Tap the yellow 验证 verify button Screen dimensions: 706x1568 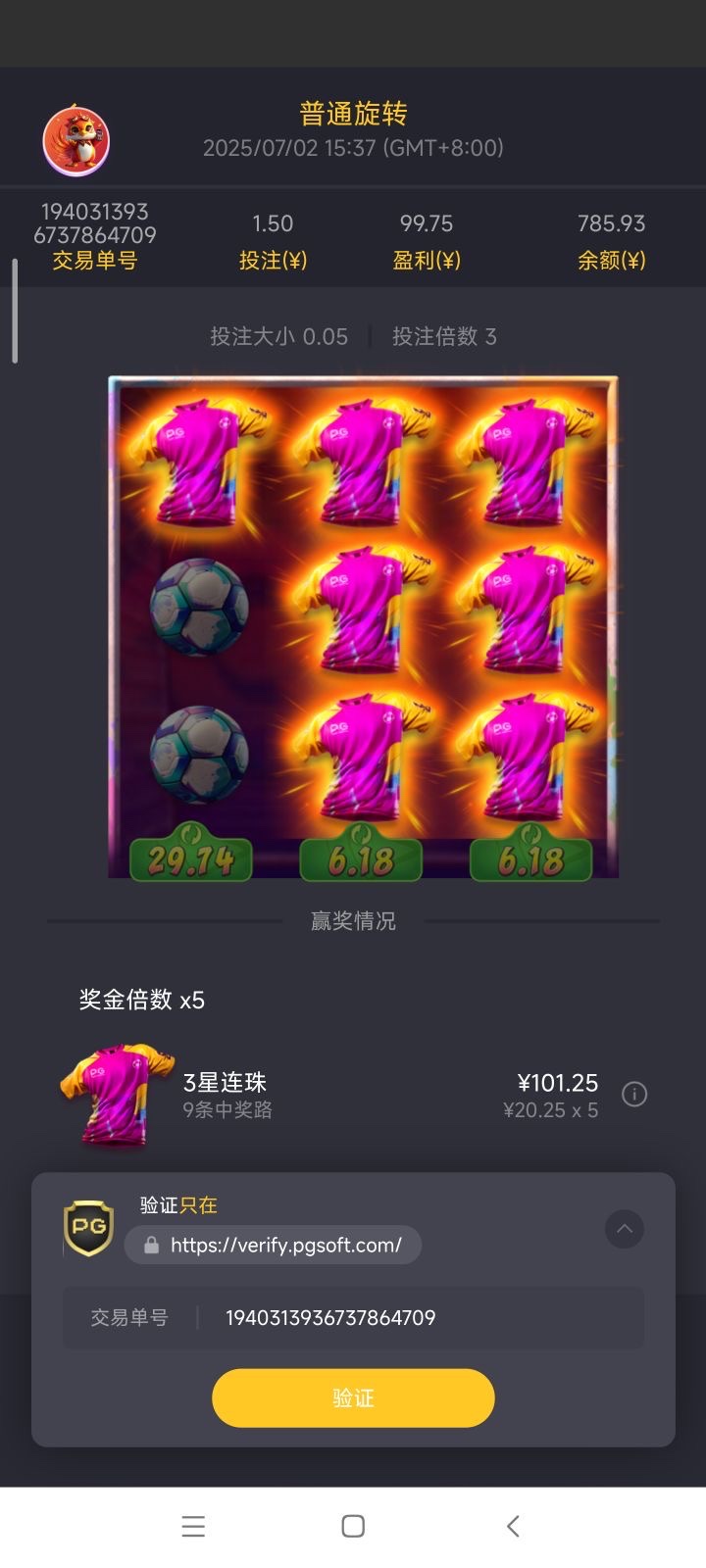(353, 1397)
